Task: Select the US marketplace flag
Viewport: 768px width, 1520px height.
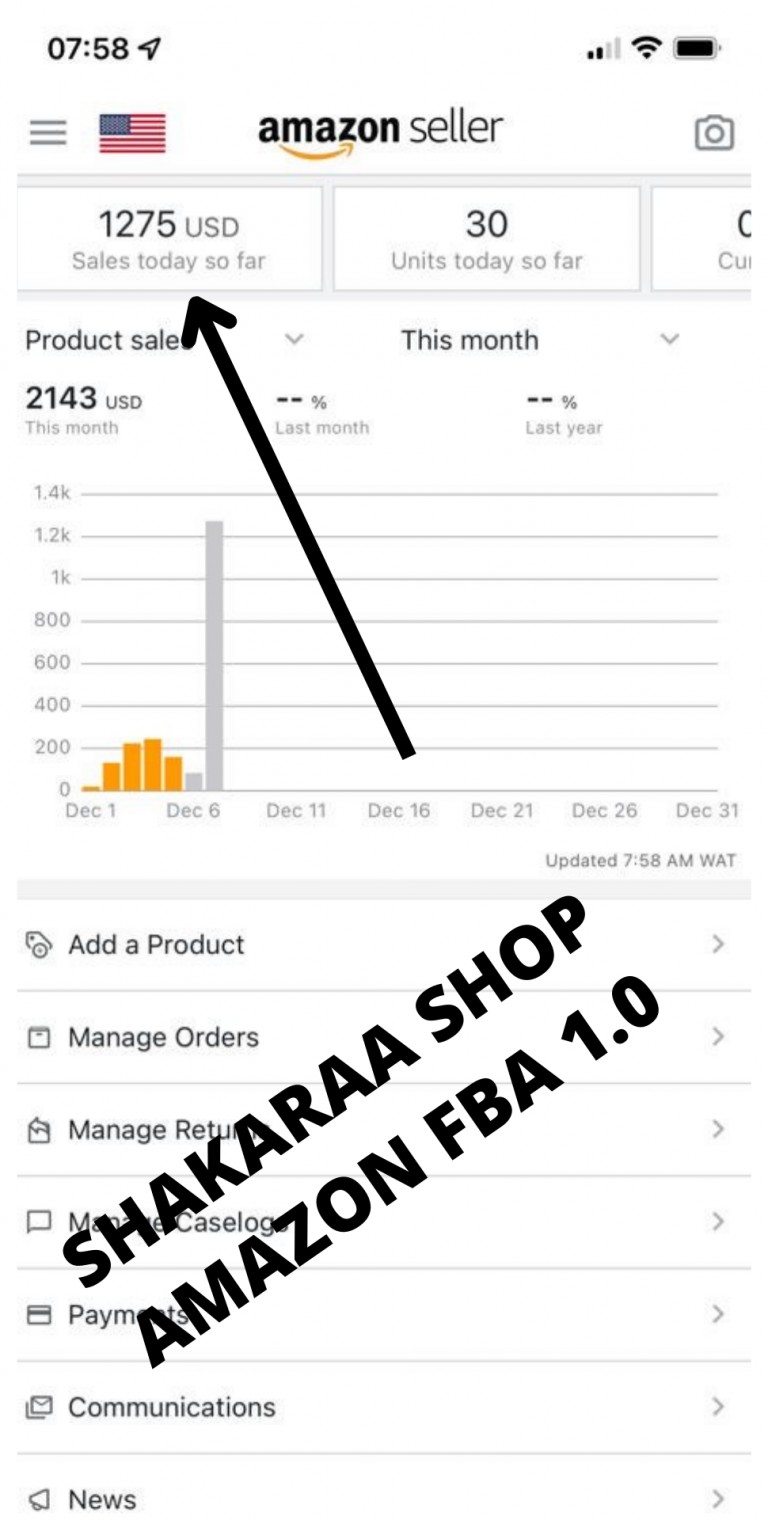Action: [131, 131]
